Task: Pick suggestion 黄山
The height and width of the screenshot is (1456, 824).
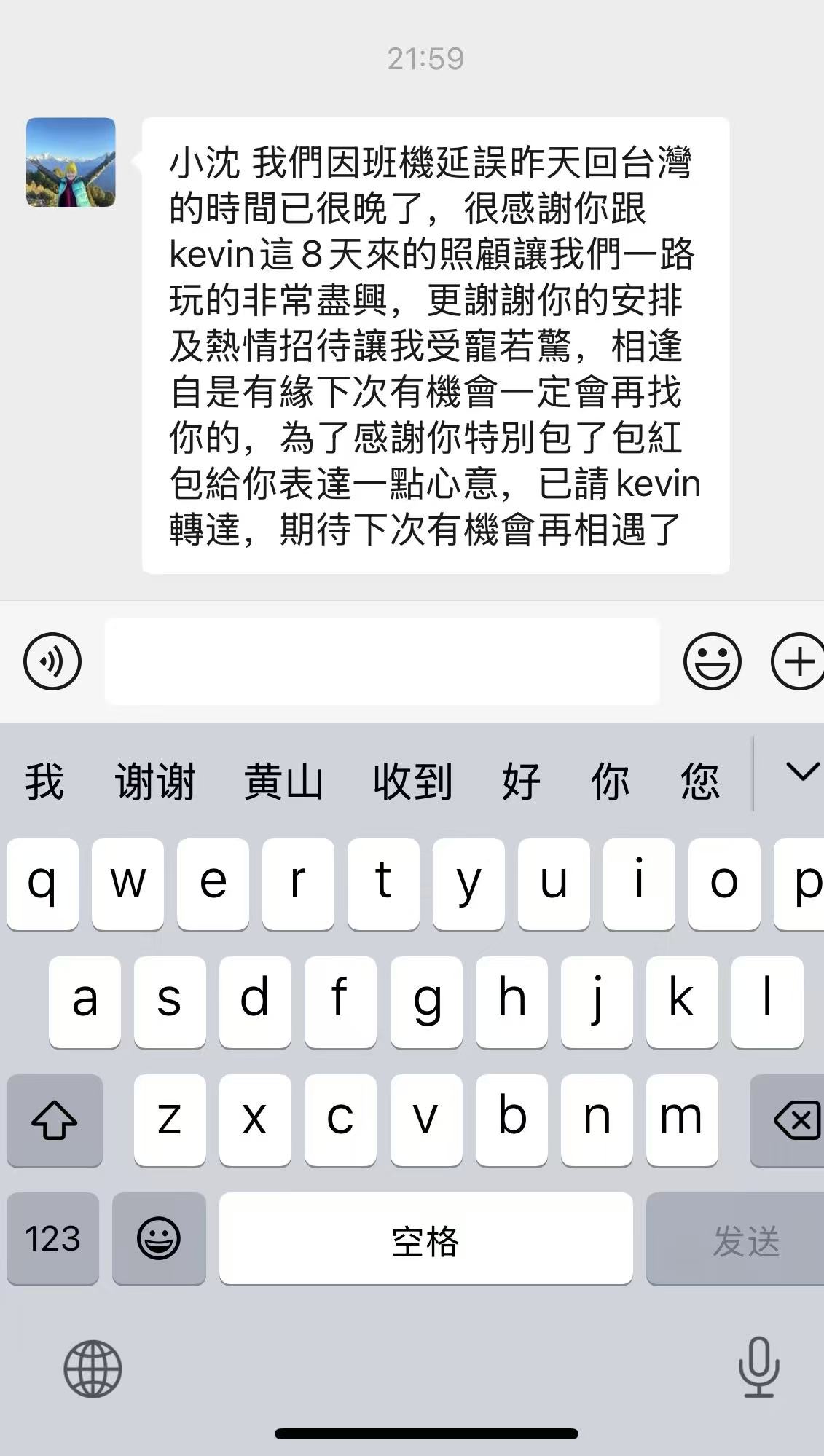Action: [283, 782]
